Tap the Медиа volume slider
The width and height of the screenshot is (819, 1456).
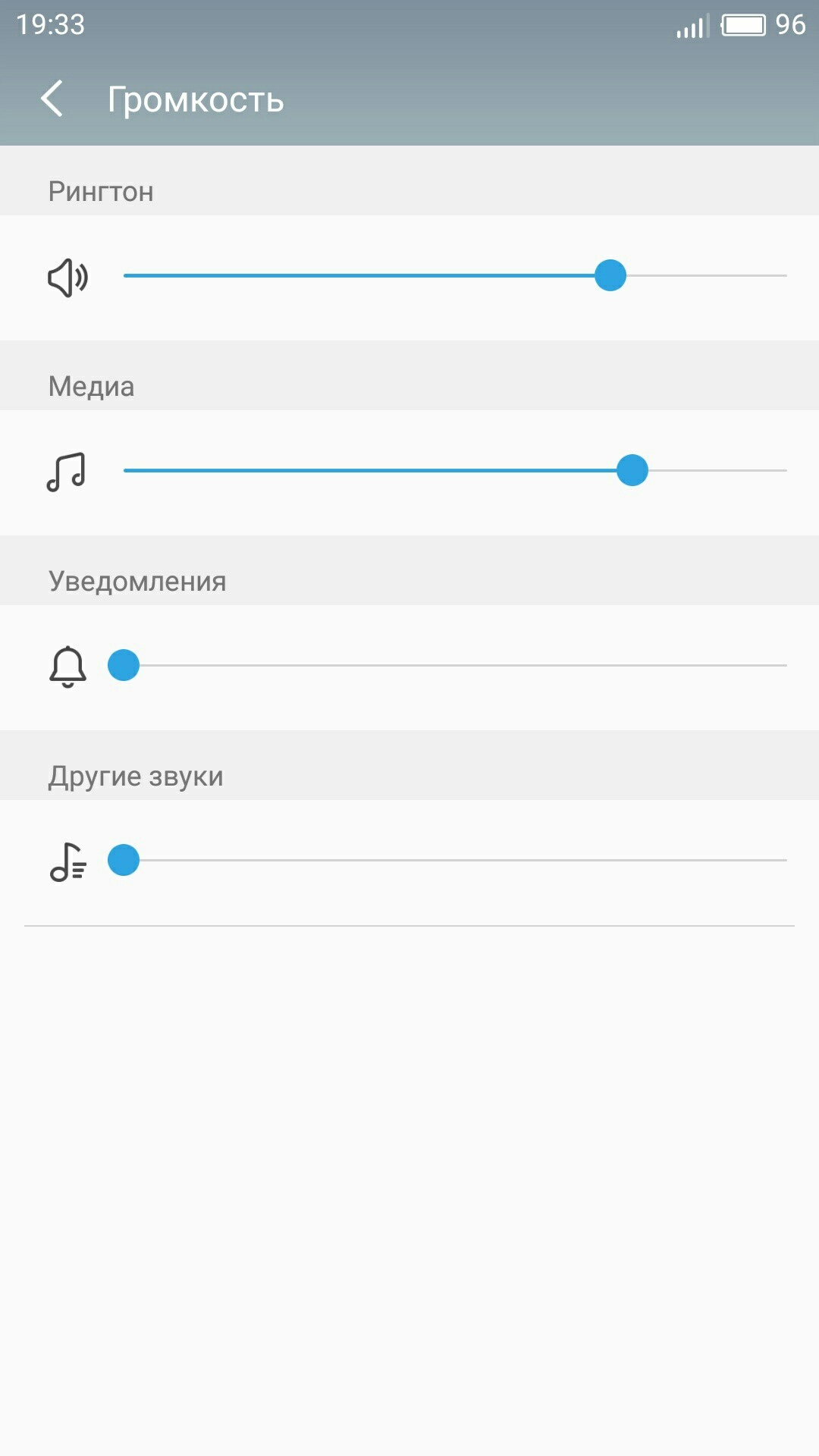coord(455,470)
